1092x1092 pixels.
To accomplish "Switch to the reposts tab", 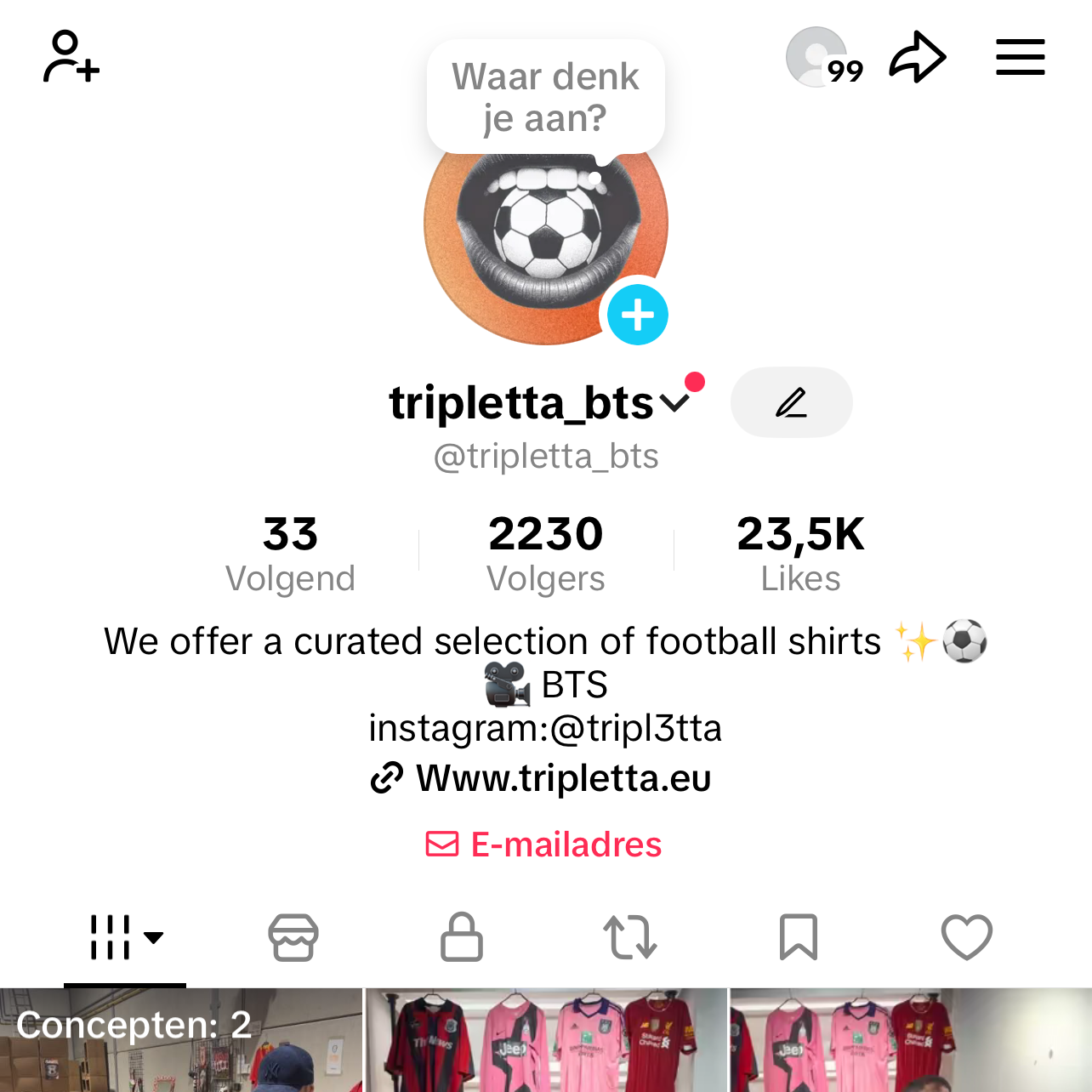I will [630, 937].
